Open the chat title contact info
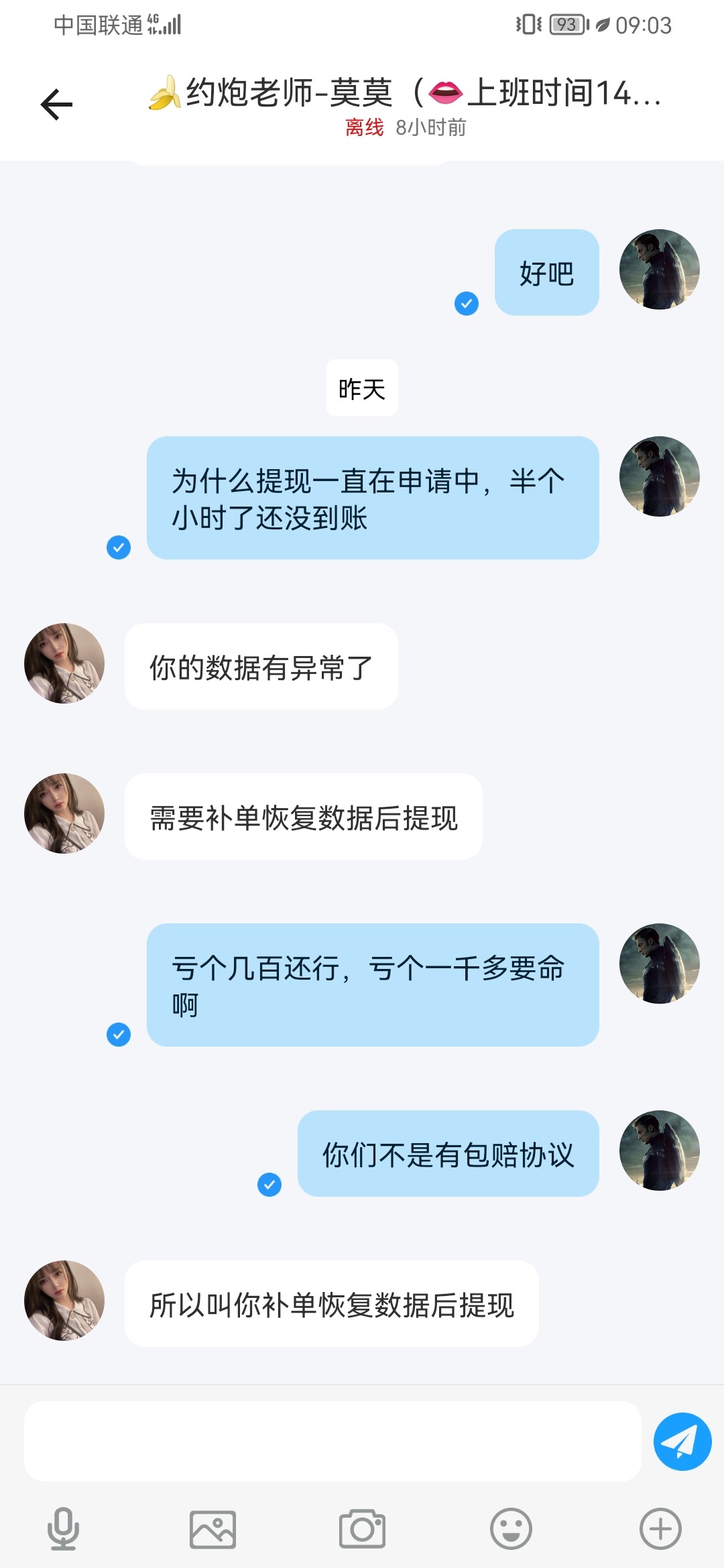 405,94
